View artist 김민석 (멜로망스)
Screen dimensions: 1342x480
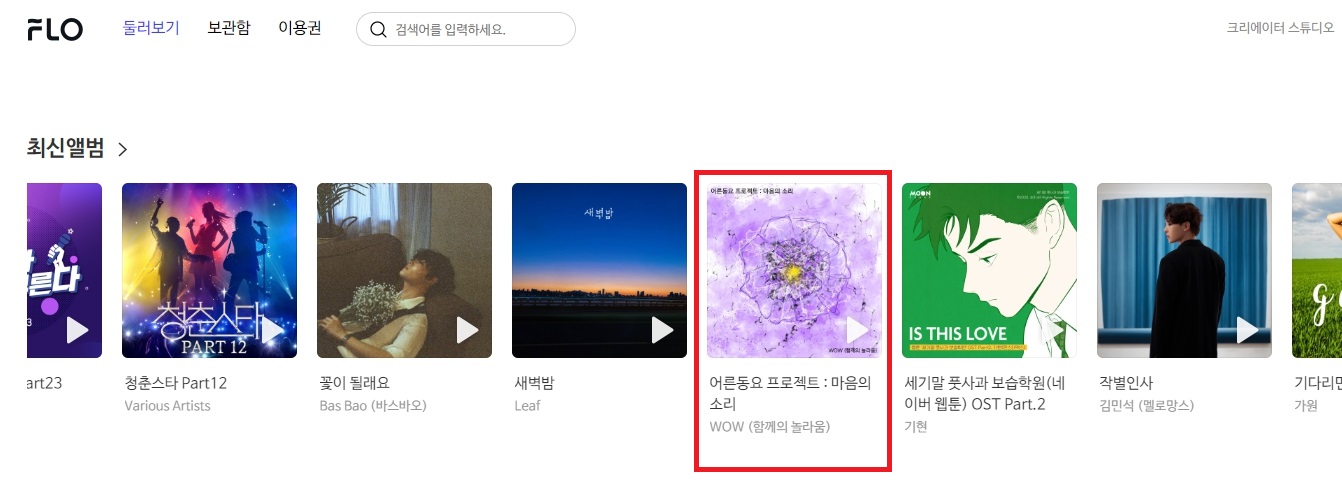1146,406
